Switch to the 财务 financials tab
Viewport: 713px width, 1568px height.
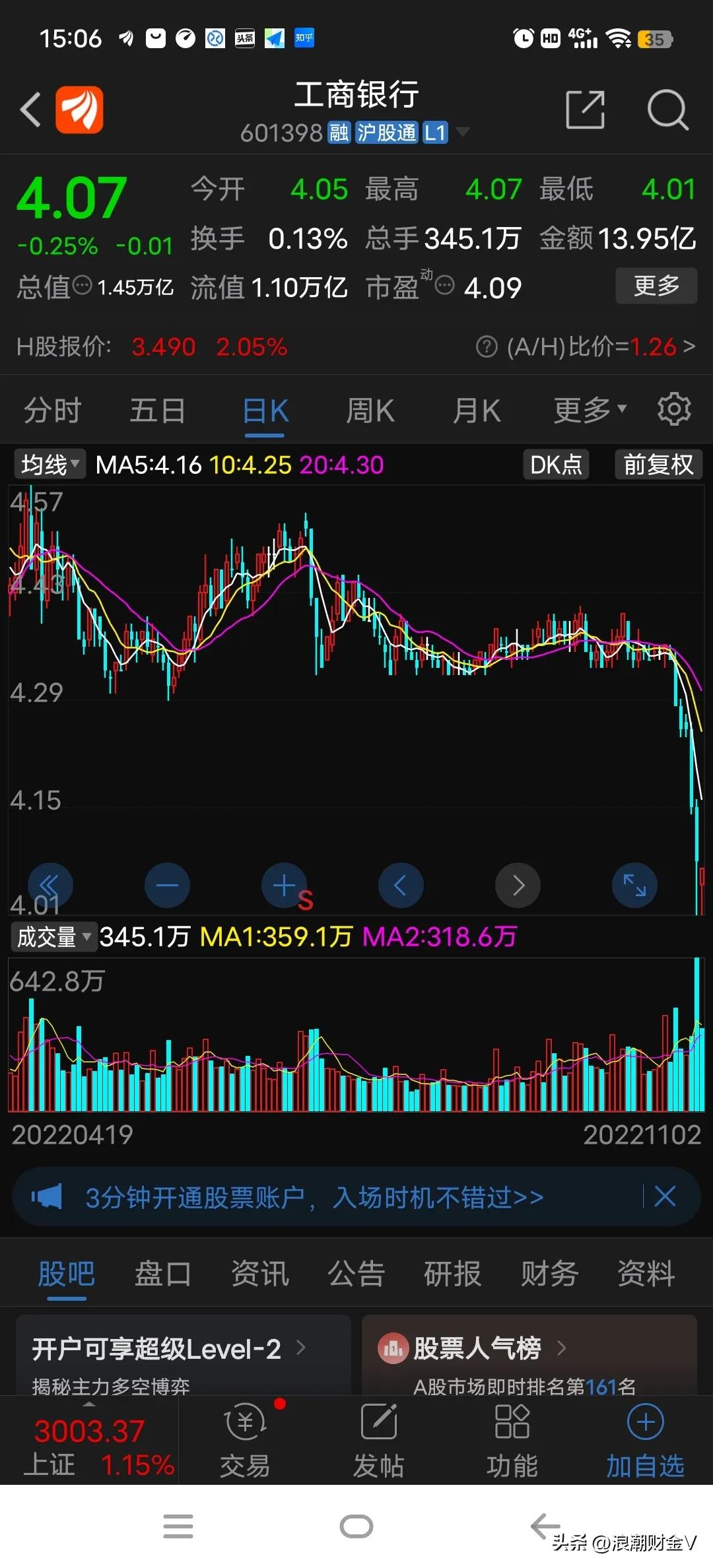(547, 1272)
